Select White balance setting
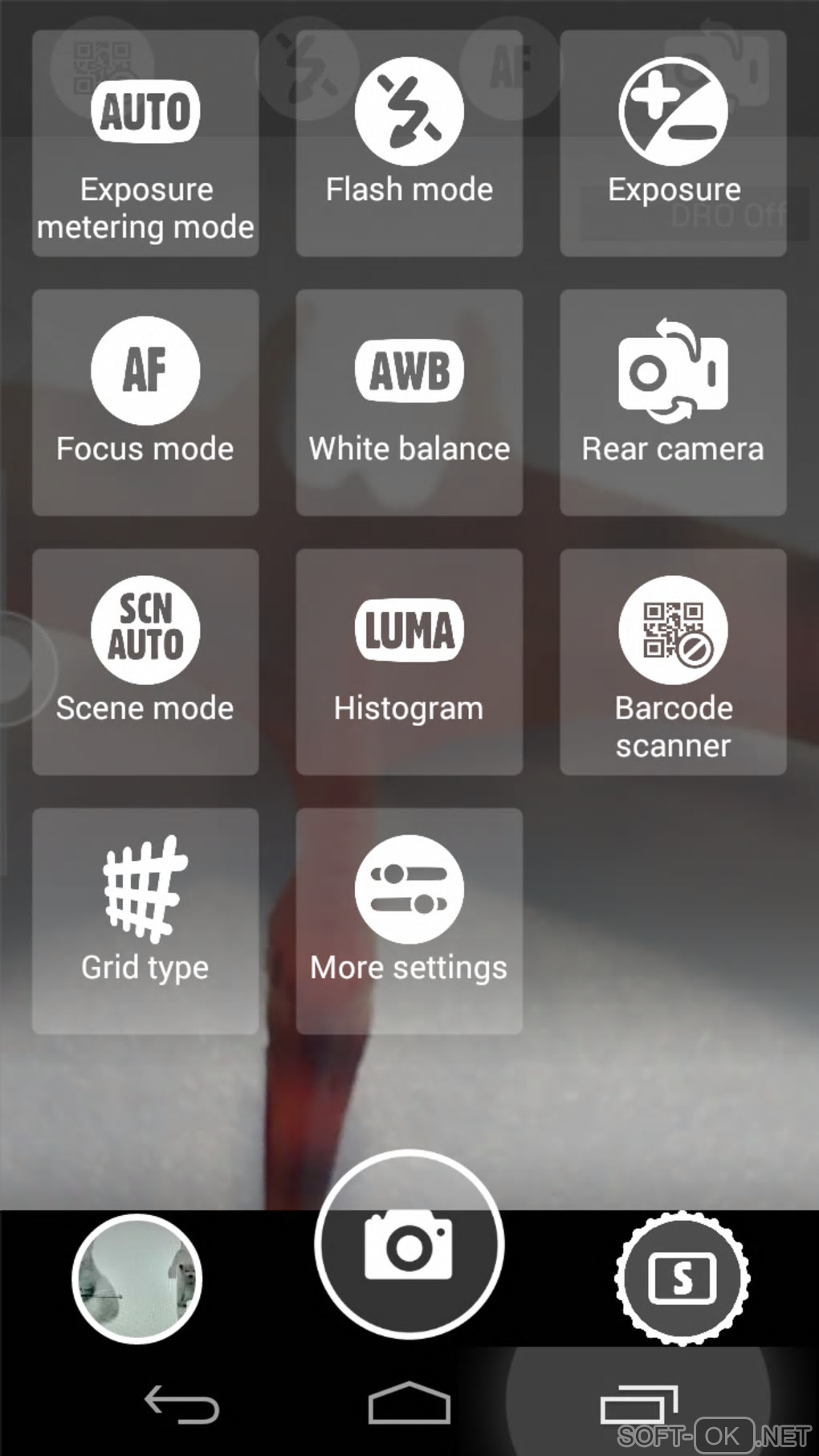 pos(409,402)
